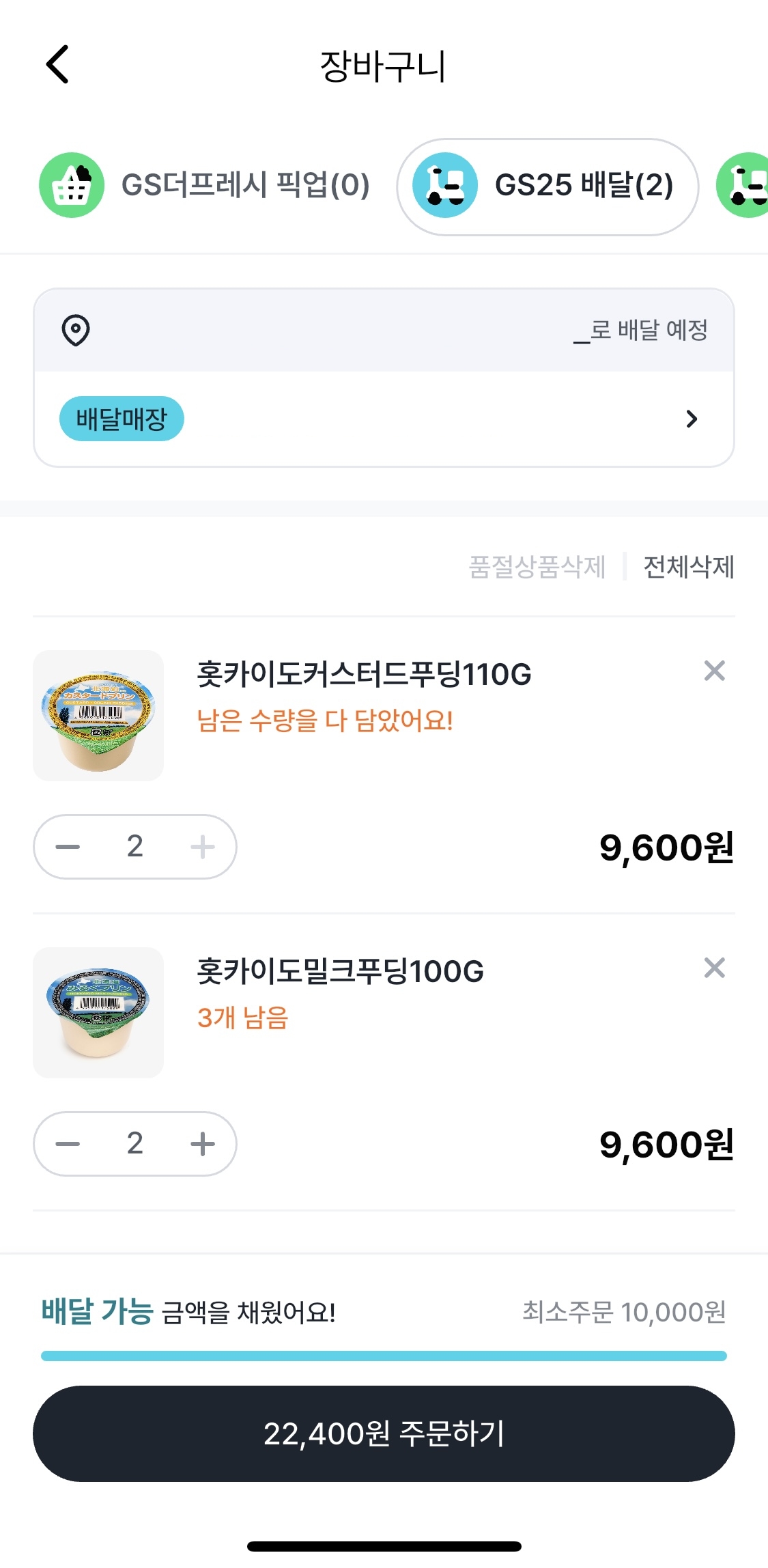Clear the cart with 전체삭제

[688, 567]
